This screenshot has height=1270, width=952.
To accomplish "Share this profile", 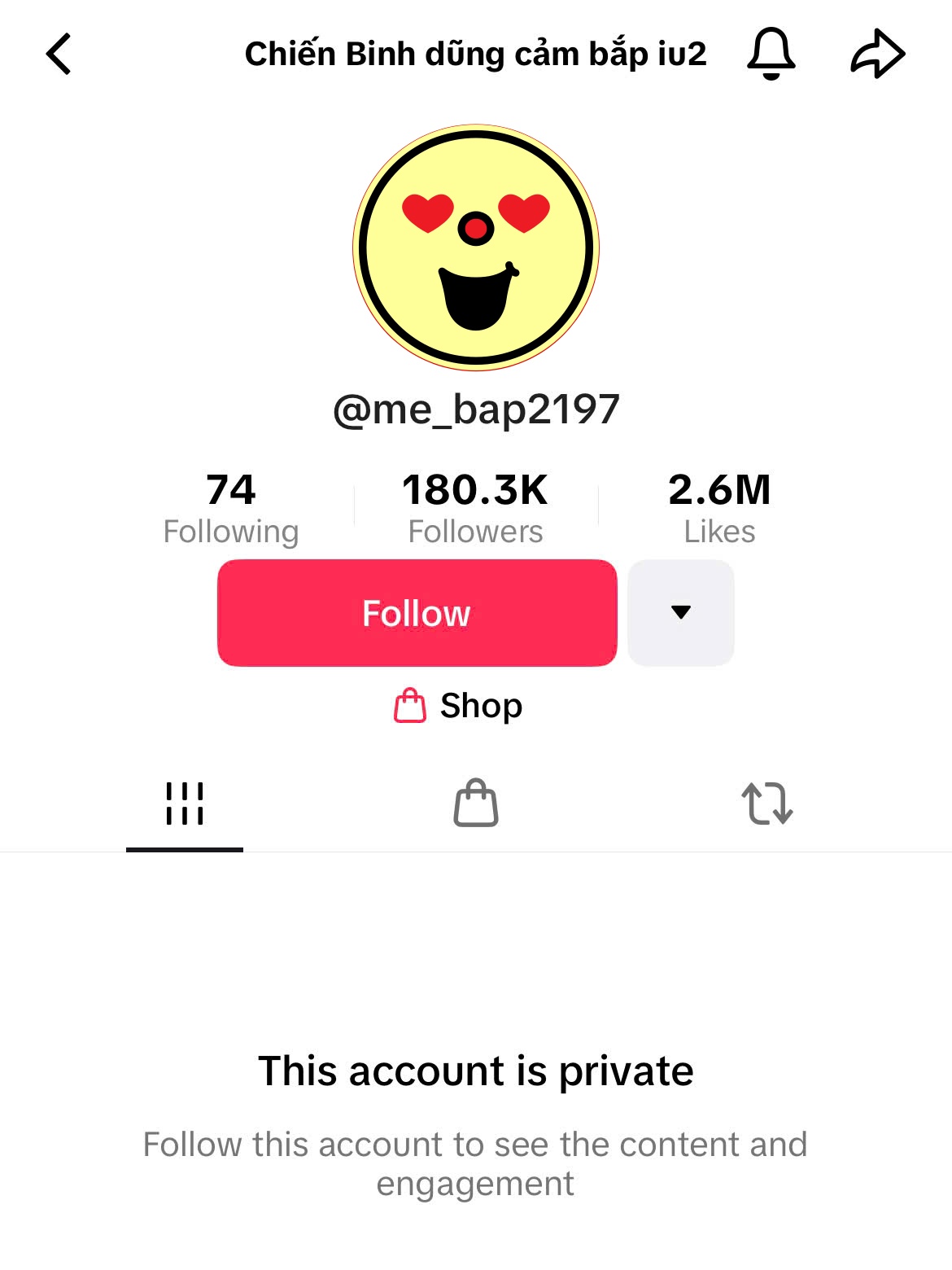I will click(x=877, y=54).
